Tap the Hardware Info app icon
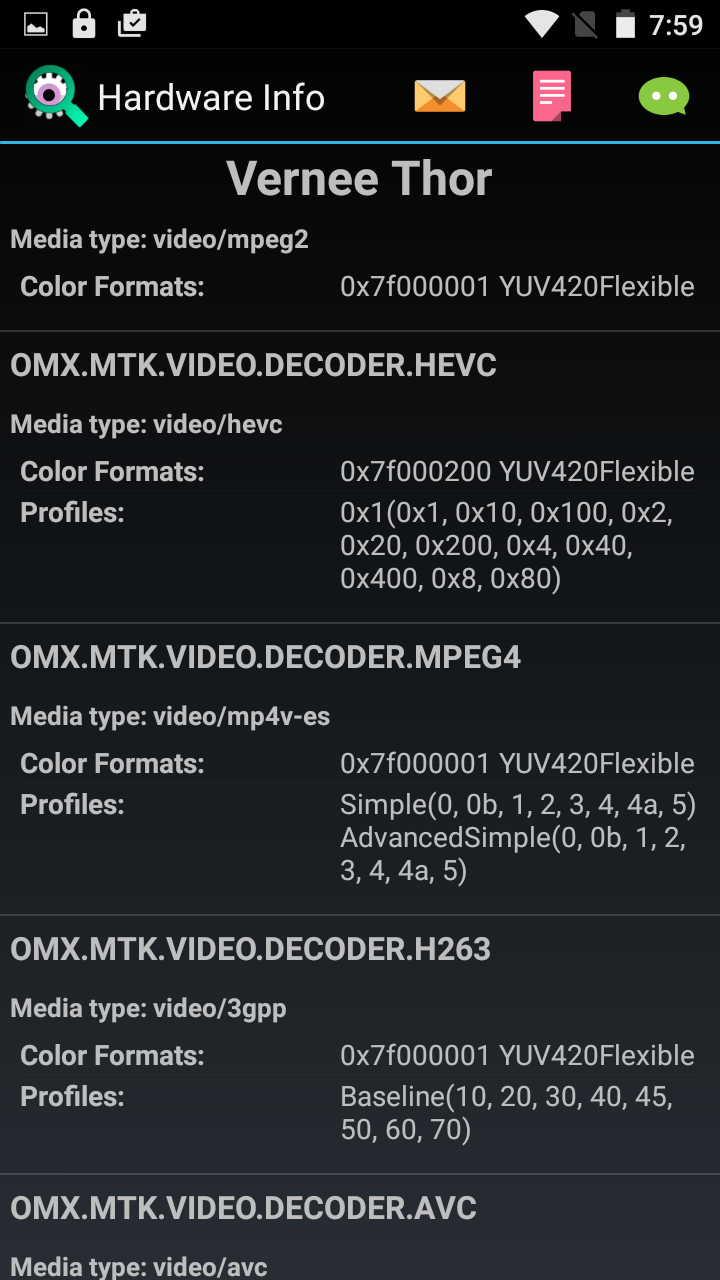The height and width of the screenshot is (1280, 720). click(x=55, y=96)
